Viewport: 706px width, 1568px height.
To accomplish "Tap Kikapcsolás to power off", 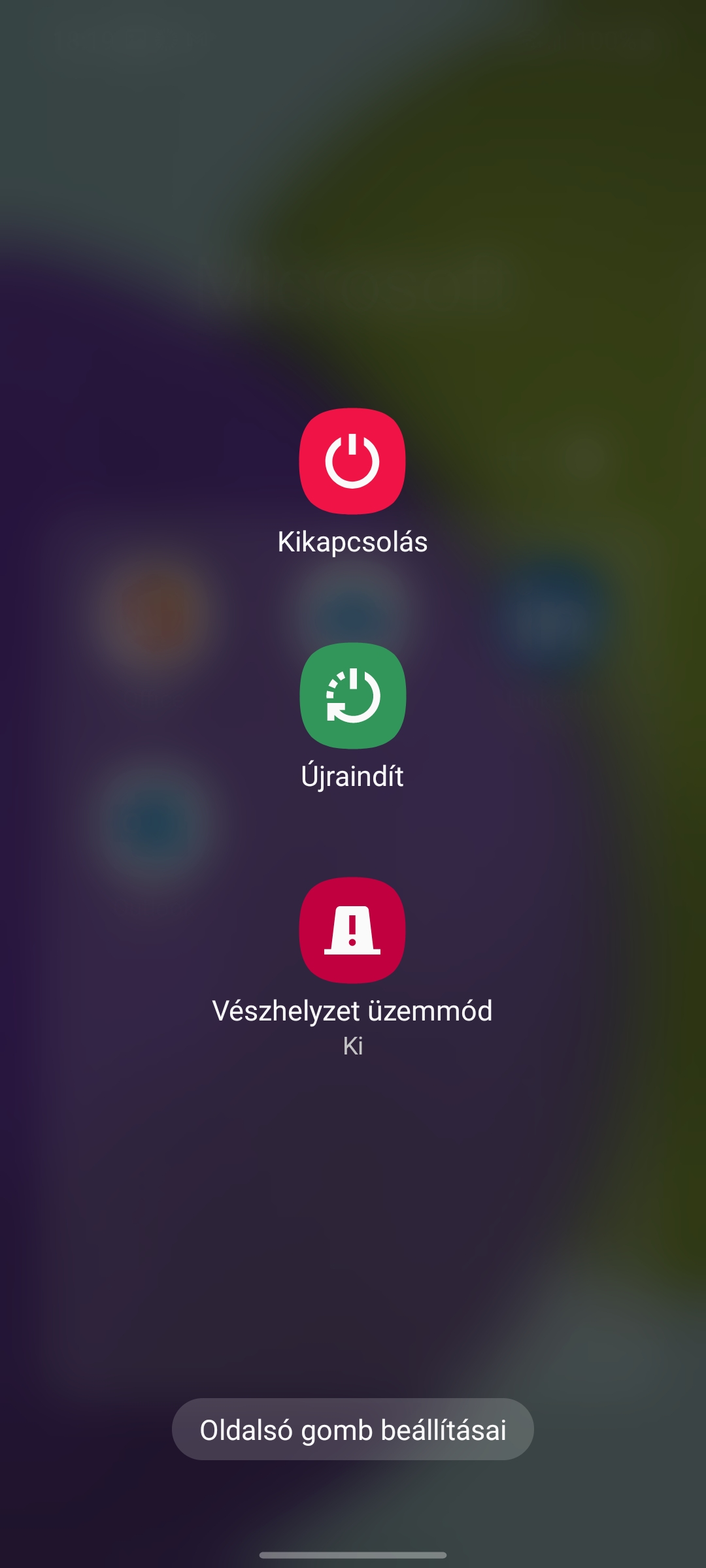I will tap(352, 461).
